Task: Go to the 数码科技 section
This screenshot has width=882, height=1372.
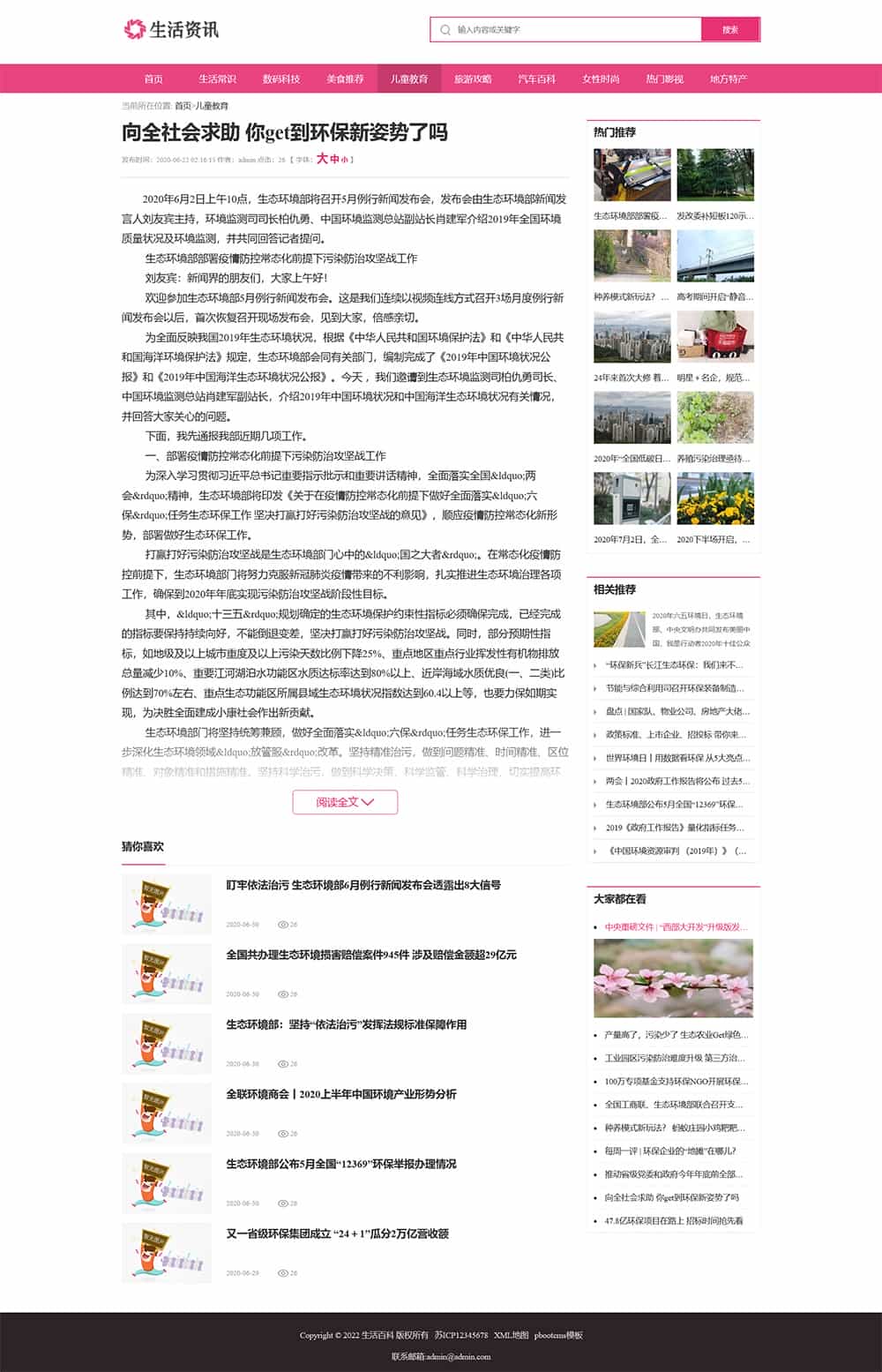Action: pos(281,79)
